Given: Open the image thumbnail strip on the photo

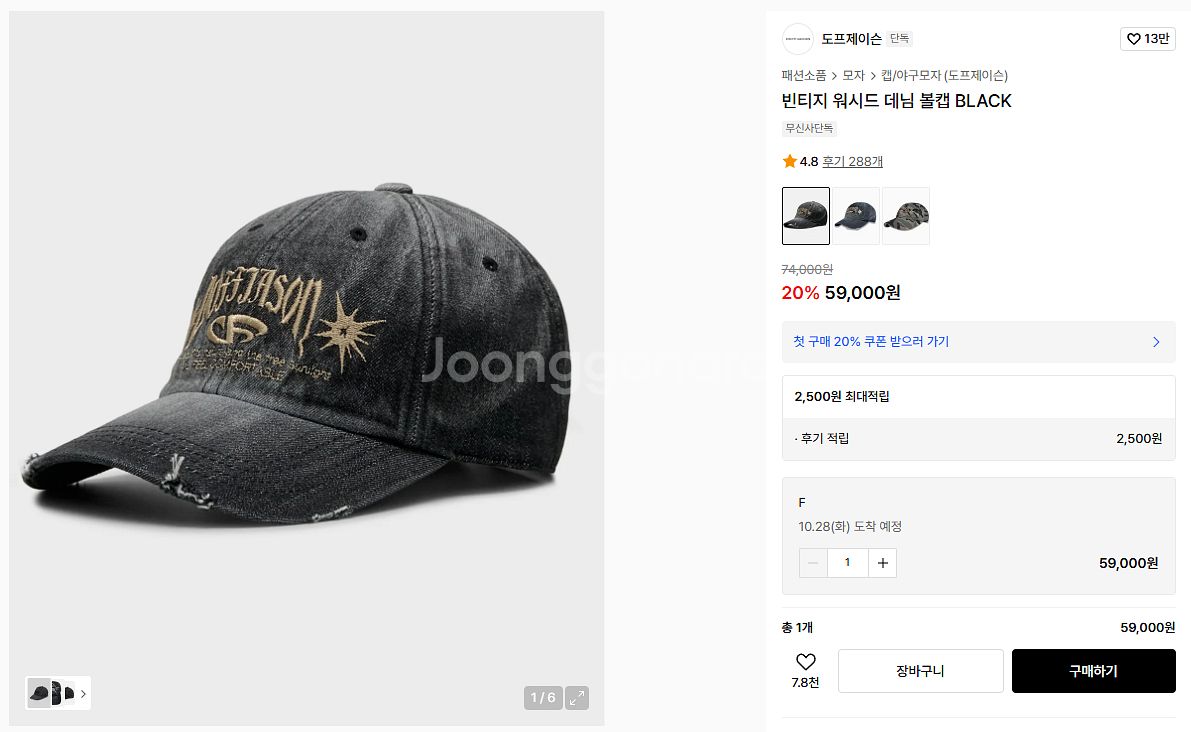Looking at the screenshot, I should tap(58, 693).
